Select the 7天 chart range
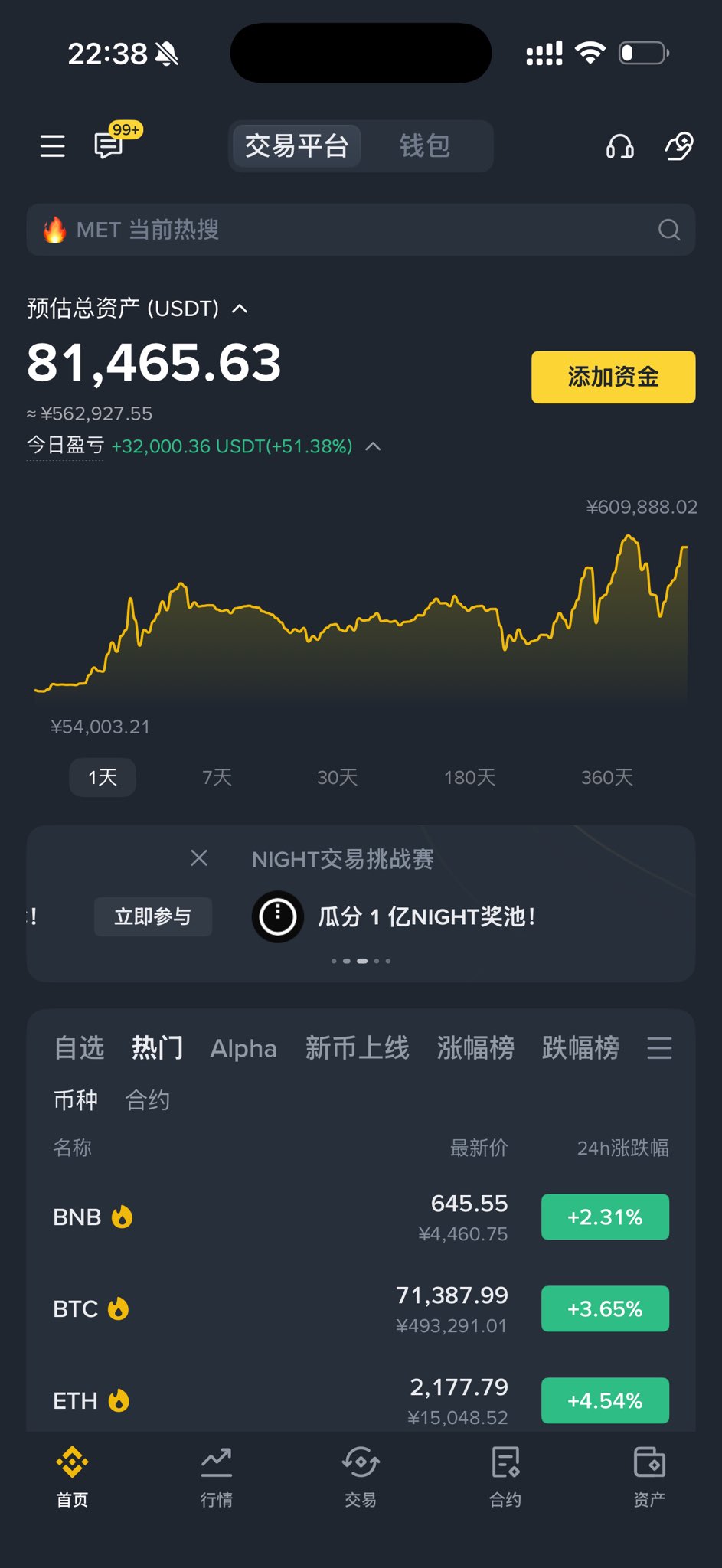This screenshot has height=1568, width=722. 217,777
